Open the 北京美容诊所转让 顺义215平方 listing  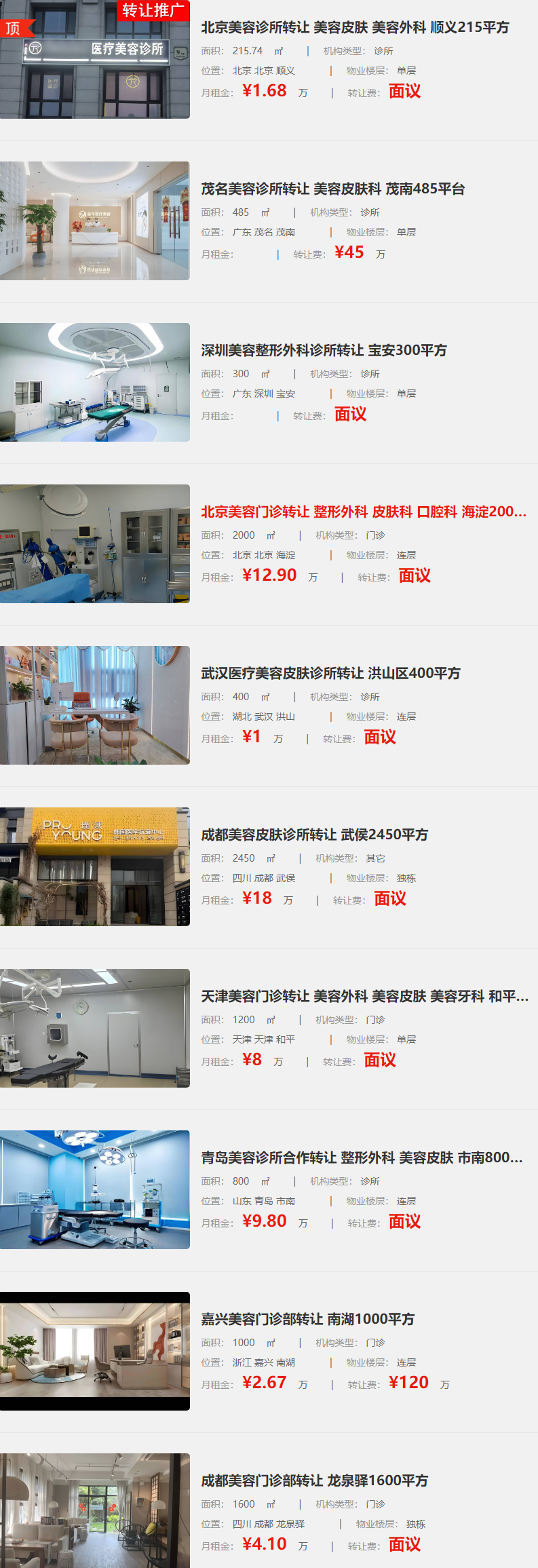tap(355, 28)
